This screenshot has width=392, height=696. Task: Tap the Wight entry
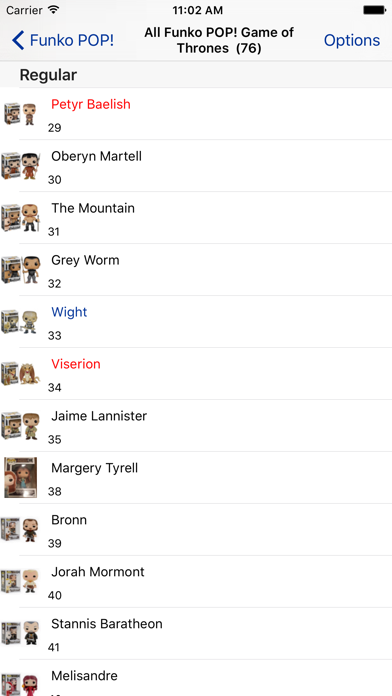click(196, 322)
